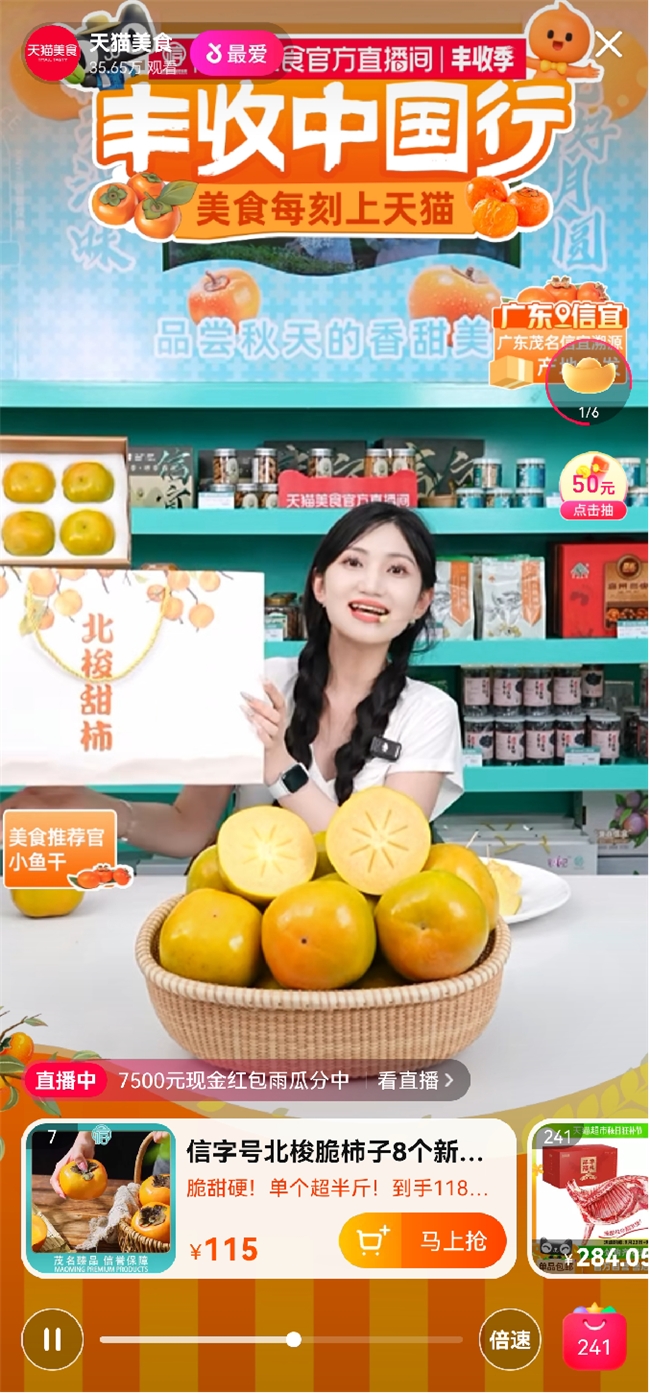Open the ¥284.05 product card
Image resolution: width=650 pixels, height=1393 pixels.
(x=590, y=1198)
